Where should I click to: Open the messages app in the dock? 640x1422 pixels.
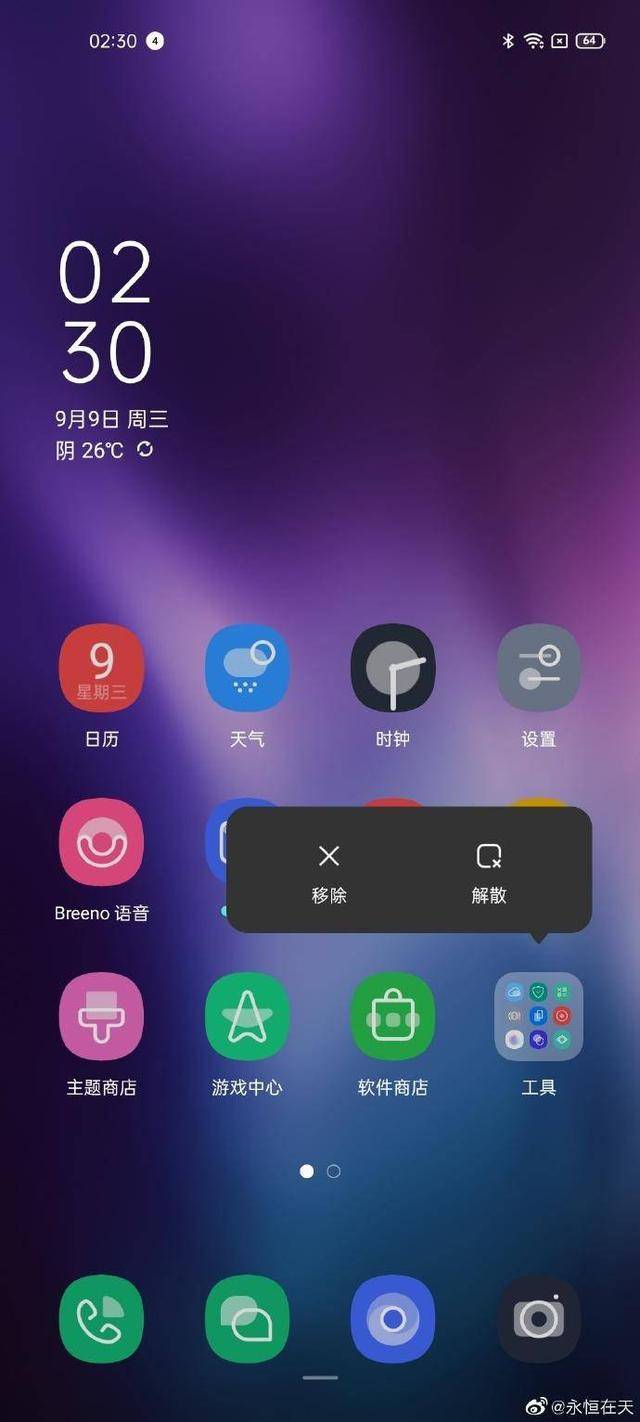247,1318
